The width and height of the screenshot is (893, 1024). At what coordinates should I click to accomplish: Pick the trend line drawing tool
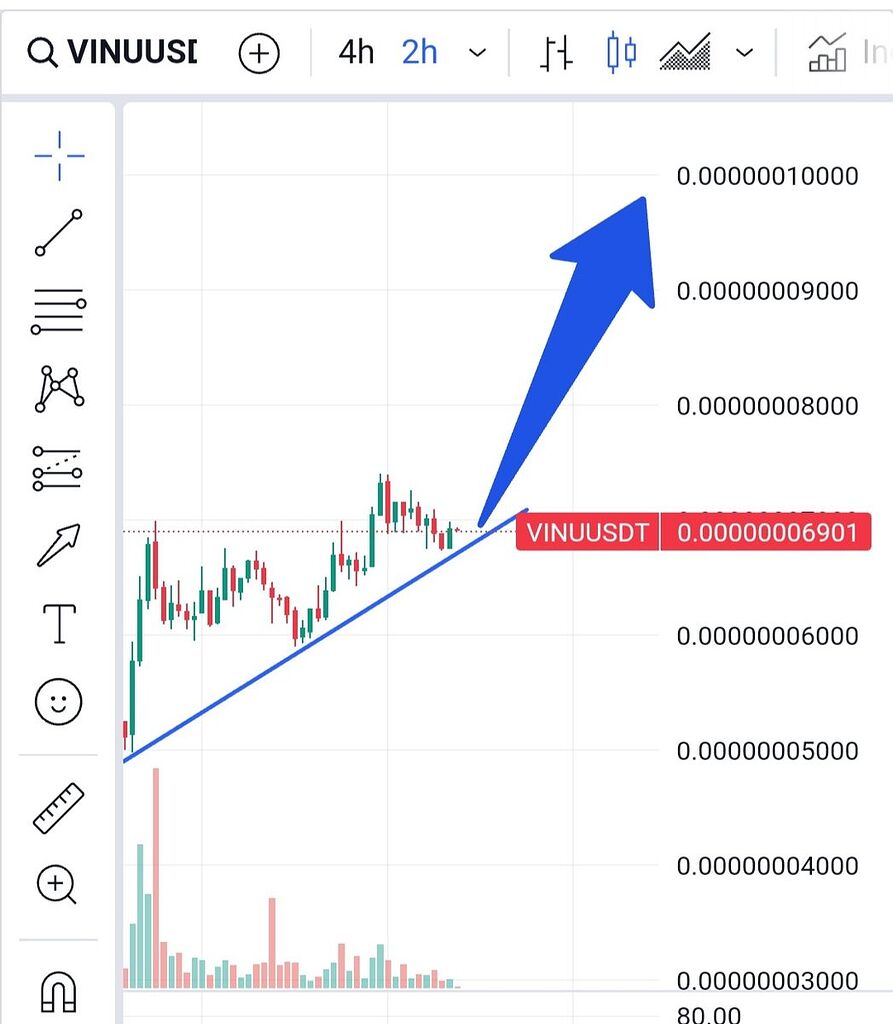coord(59,232)
